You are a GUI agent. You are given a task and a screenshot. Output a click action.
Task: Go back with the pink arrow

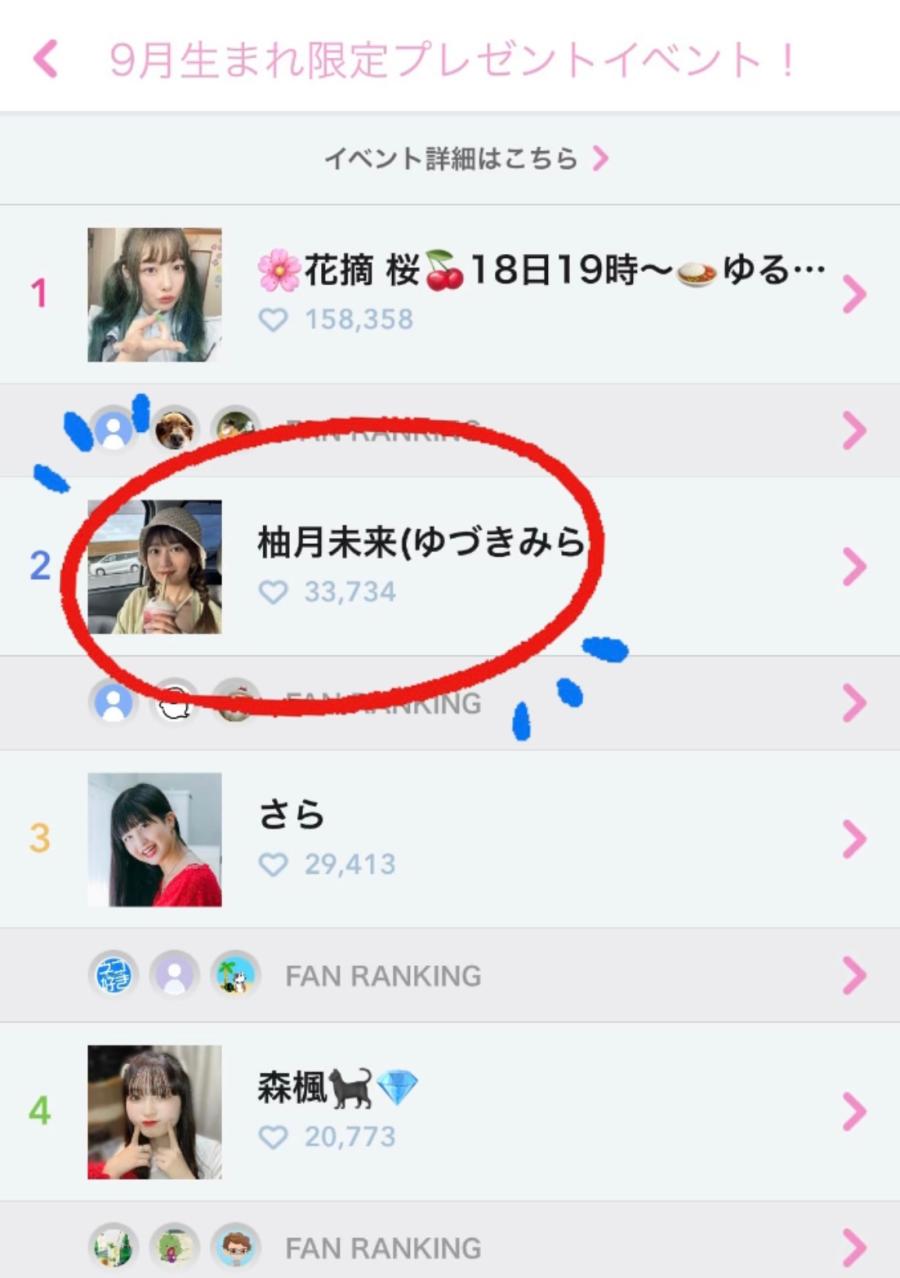[46, 60]
